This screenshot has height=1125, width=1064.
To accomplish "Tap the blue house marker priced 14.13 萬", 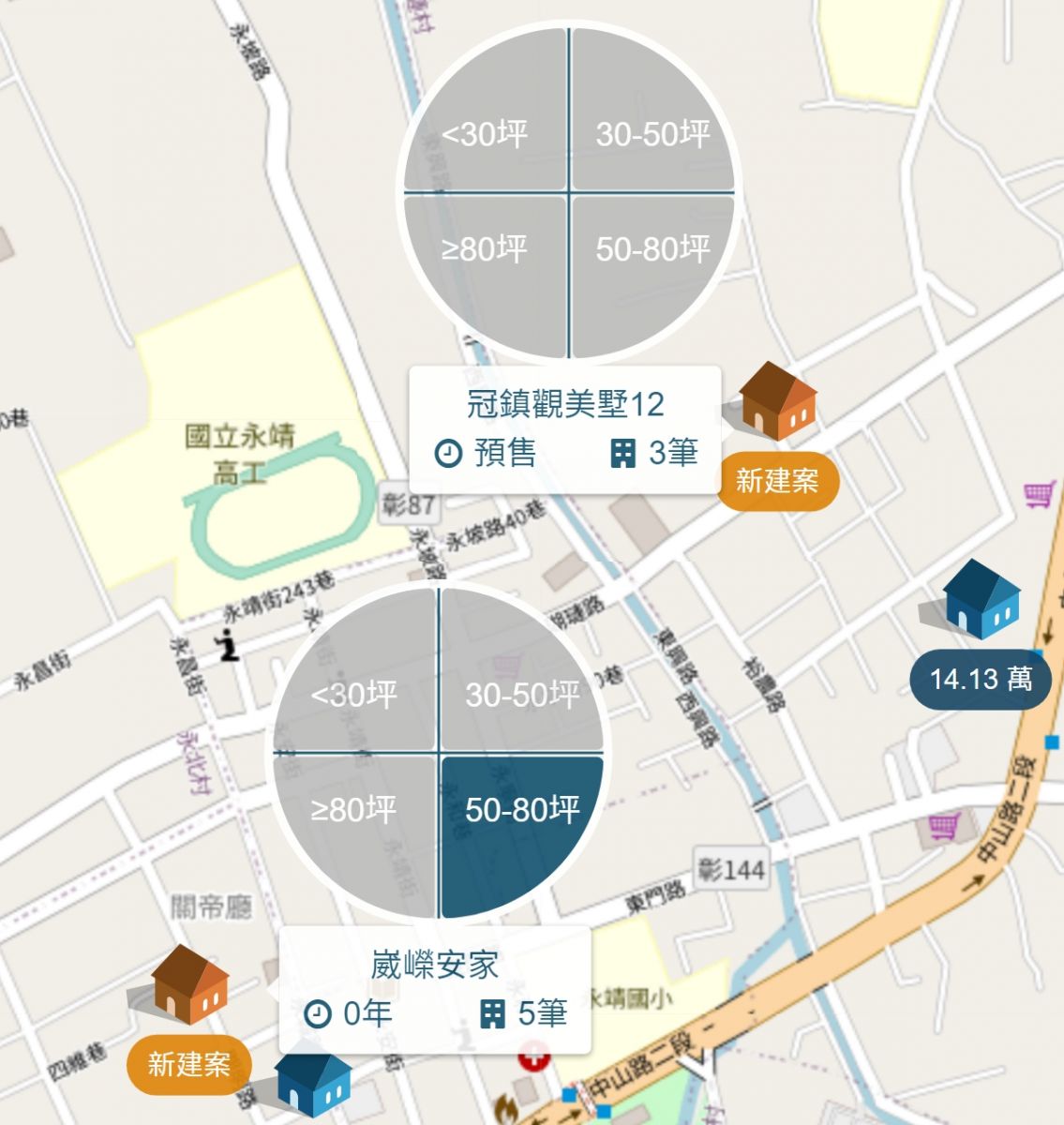I will [982, 600].
